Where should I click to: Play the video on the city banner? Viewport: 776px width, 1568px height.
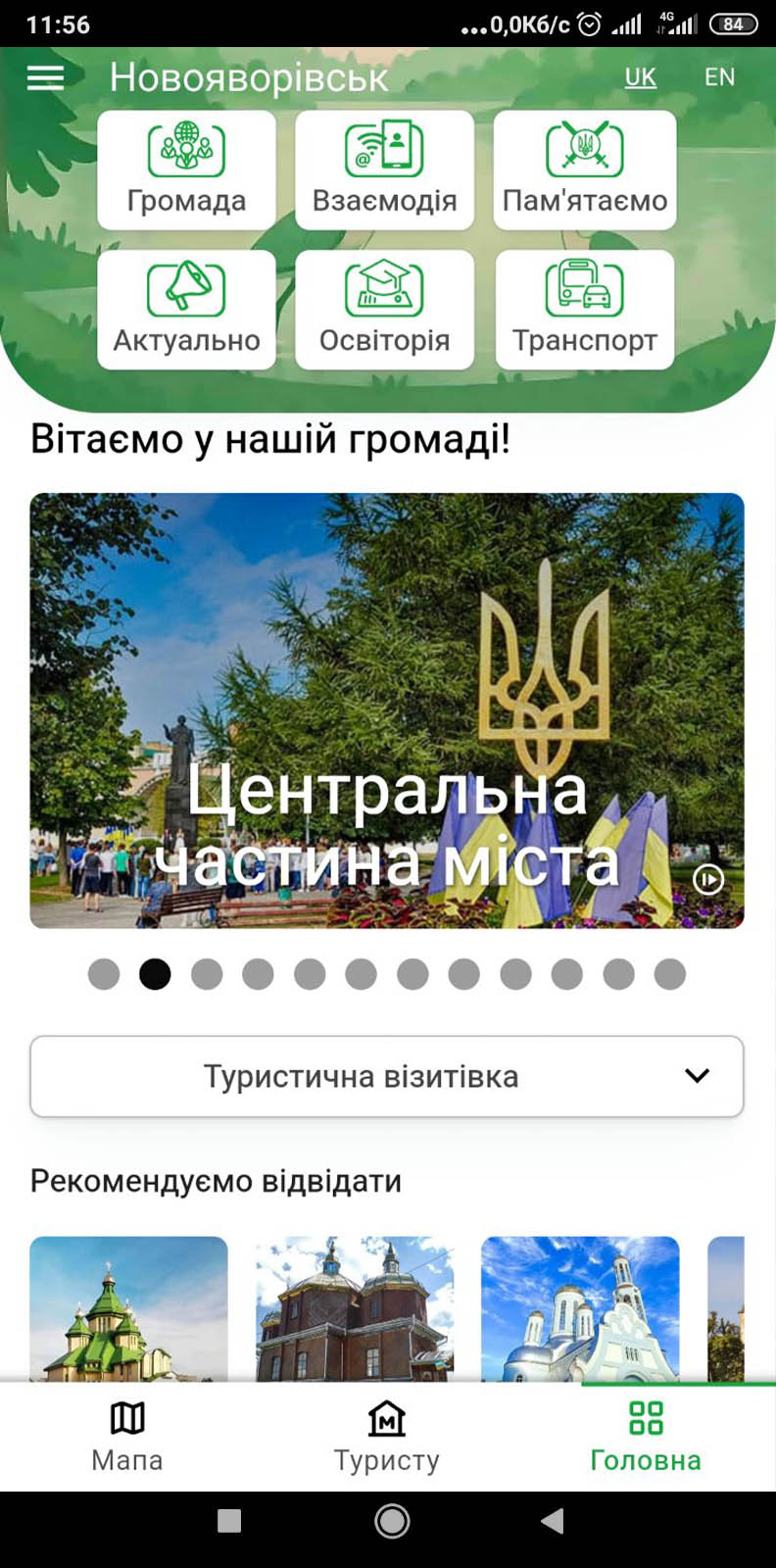pyautogui.click(x=707, y=879)
